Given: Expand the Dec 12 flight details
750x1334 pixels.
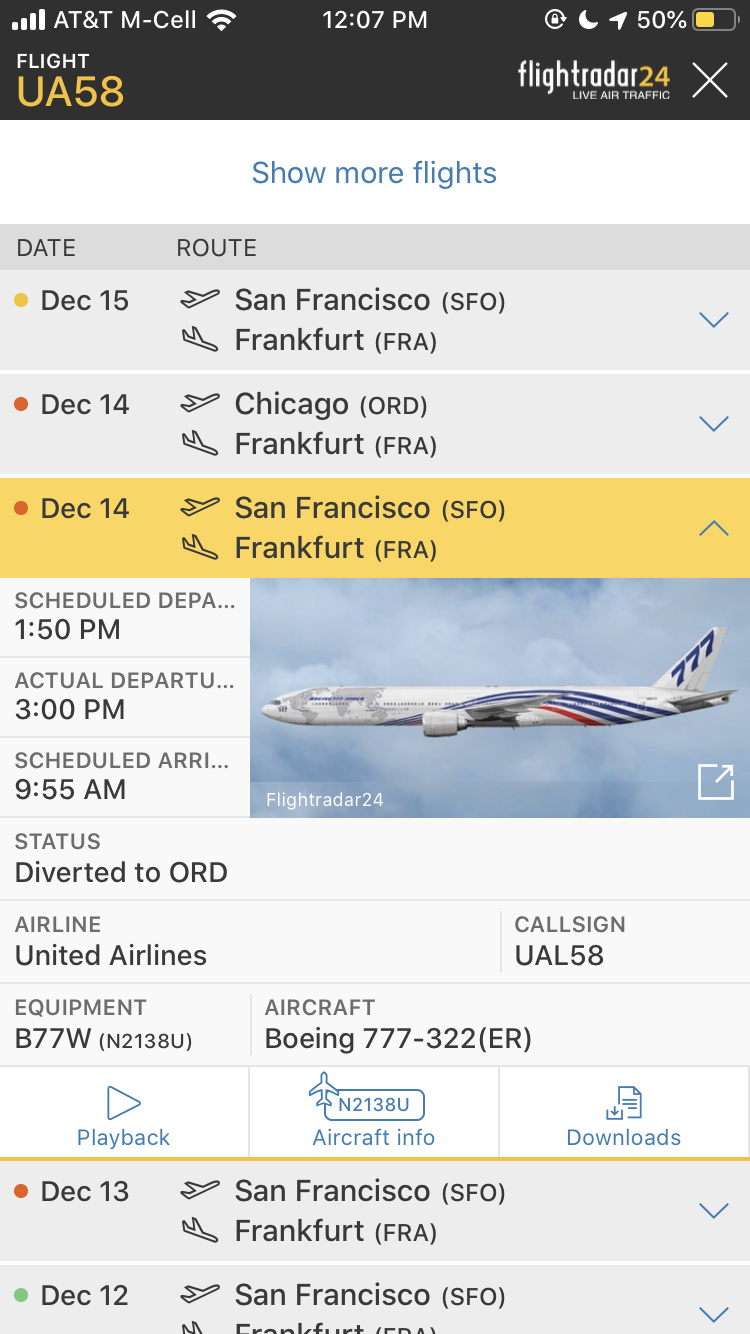Looking at the screenshot, I should coord(713,1313).
